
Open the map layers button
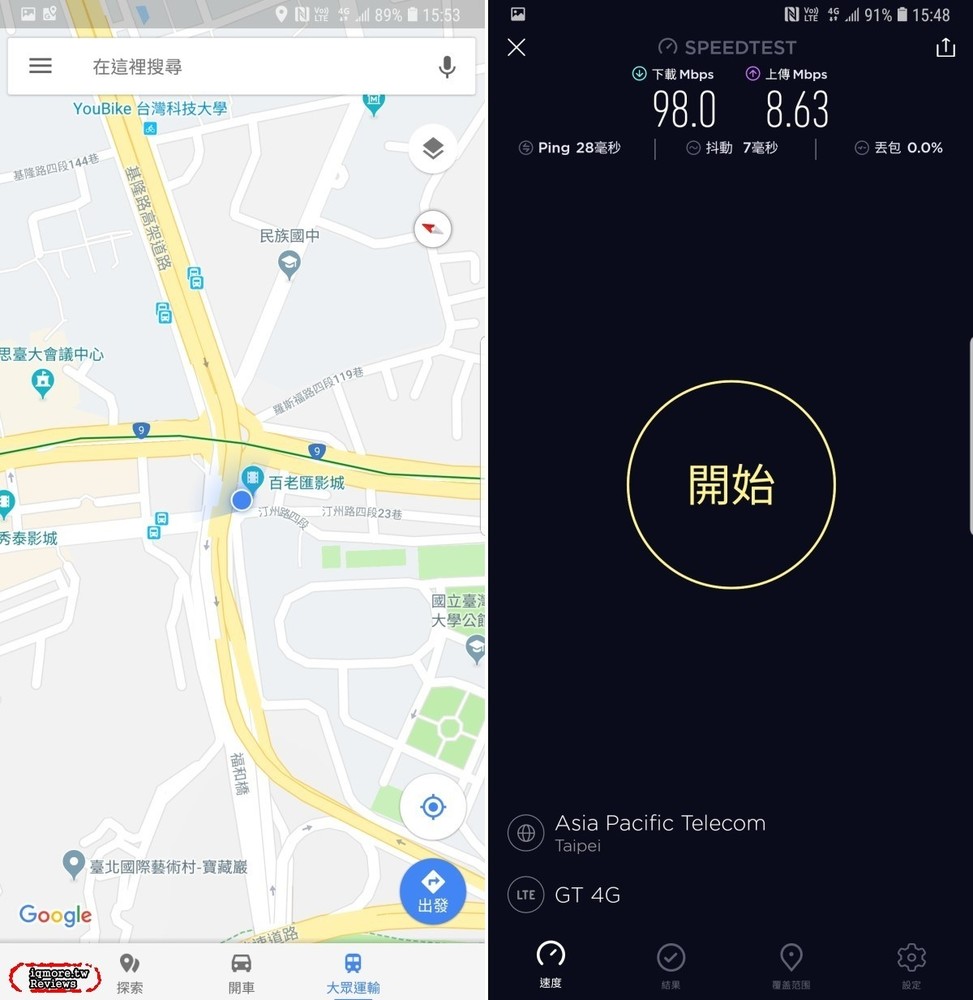tap(432, 150)
